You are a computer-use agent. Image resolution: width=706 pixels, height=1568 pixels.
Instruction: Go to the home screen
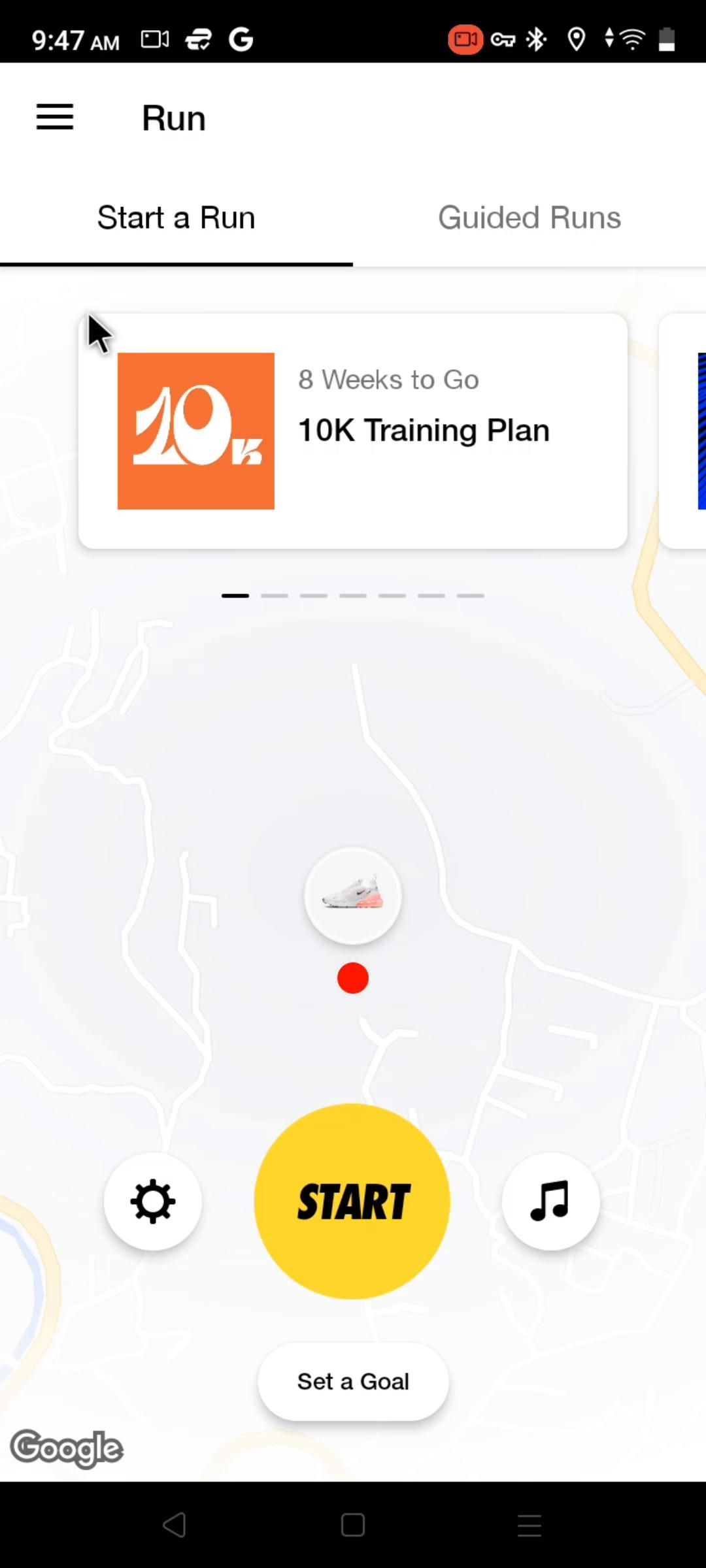tap(353, 1525)
